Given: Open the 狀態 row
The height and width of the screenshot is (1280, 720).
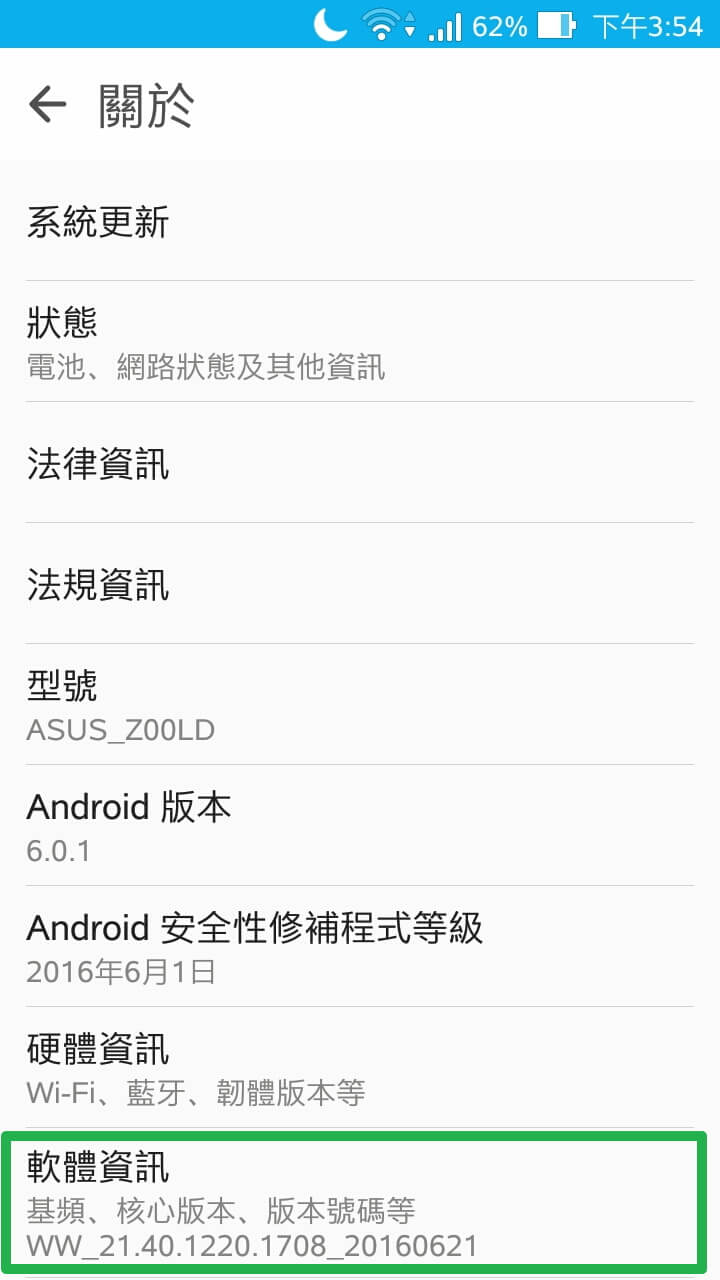Looking at the screenshot, I should point(360,342).
